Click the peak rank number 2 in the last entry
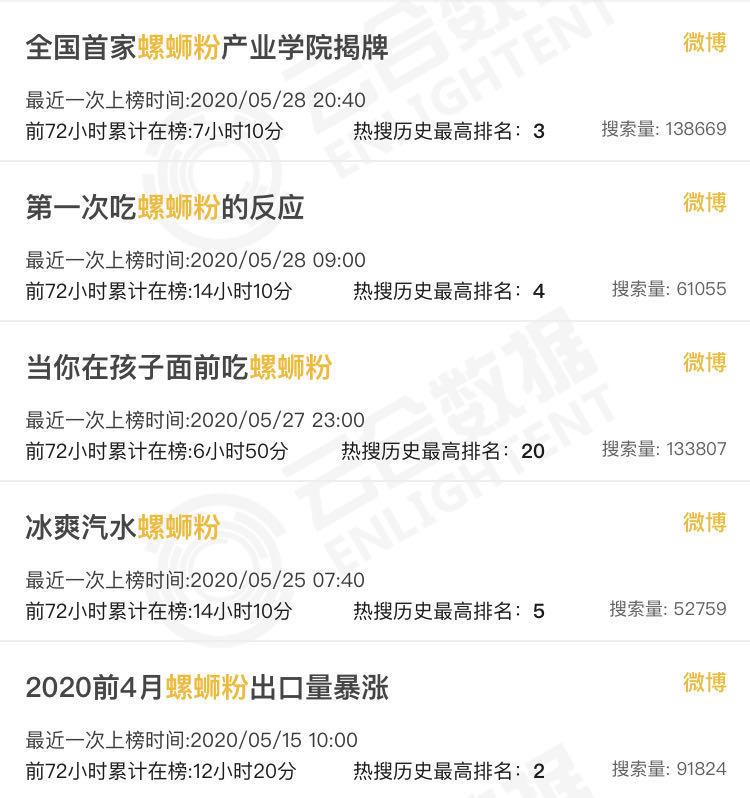 pyautogui.click(x=537, y=772)
